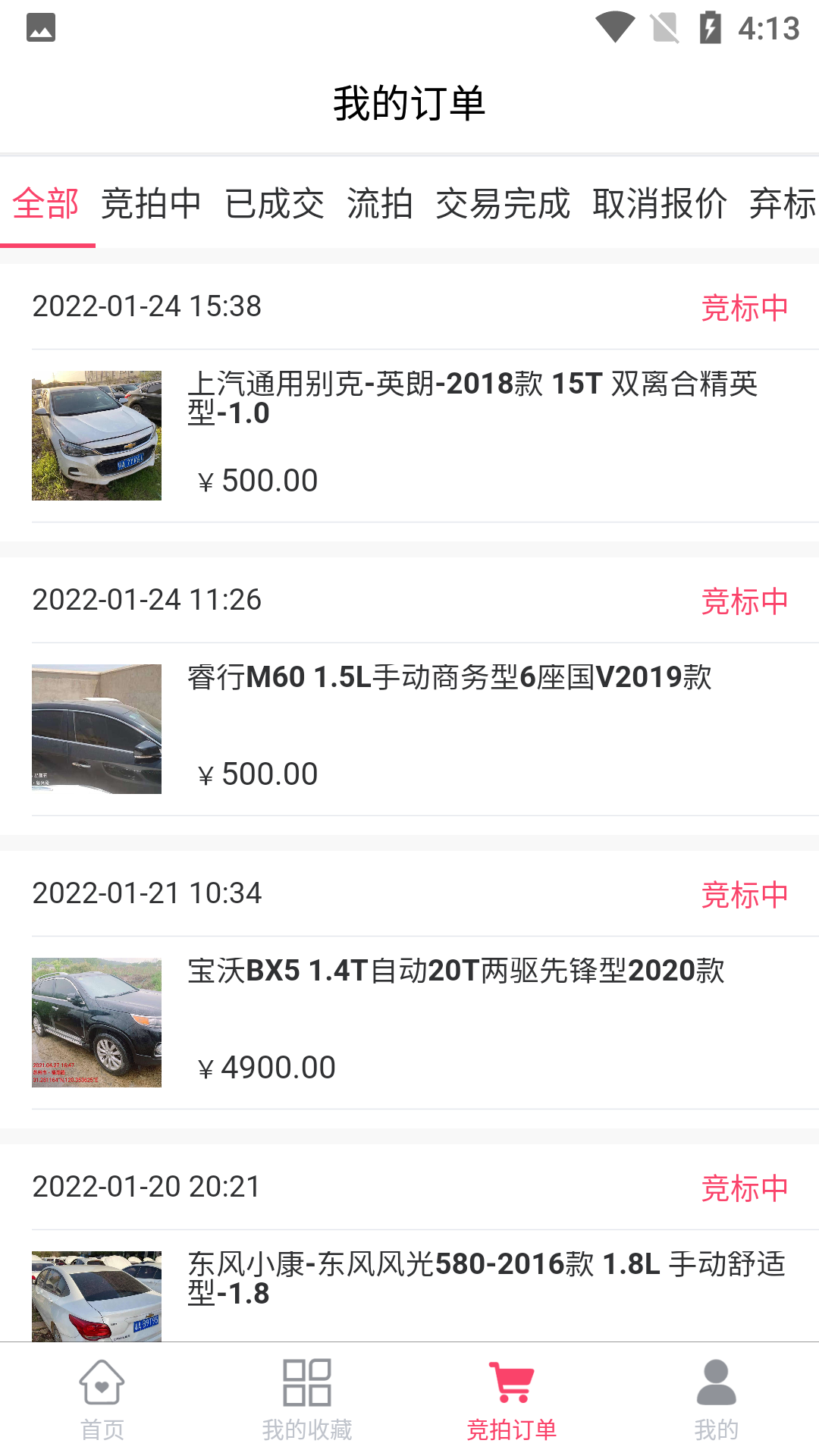Switch to the 竞拍中 tab
This screenshot has width=819, height=1456.
coord(151,204)
